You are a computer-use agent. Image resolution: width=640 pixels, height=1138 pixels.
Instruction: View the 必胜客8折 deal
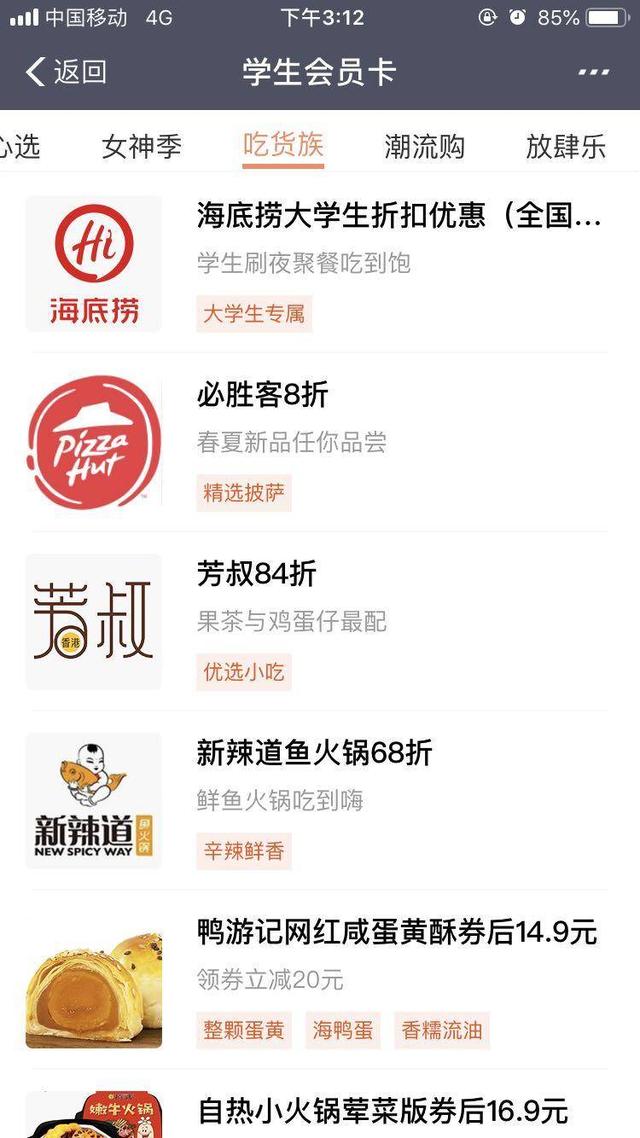point(263,395)
